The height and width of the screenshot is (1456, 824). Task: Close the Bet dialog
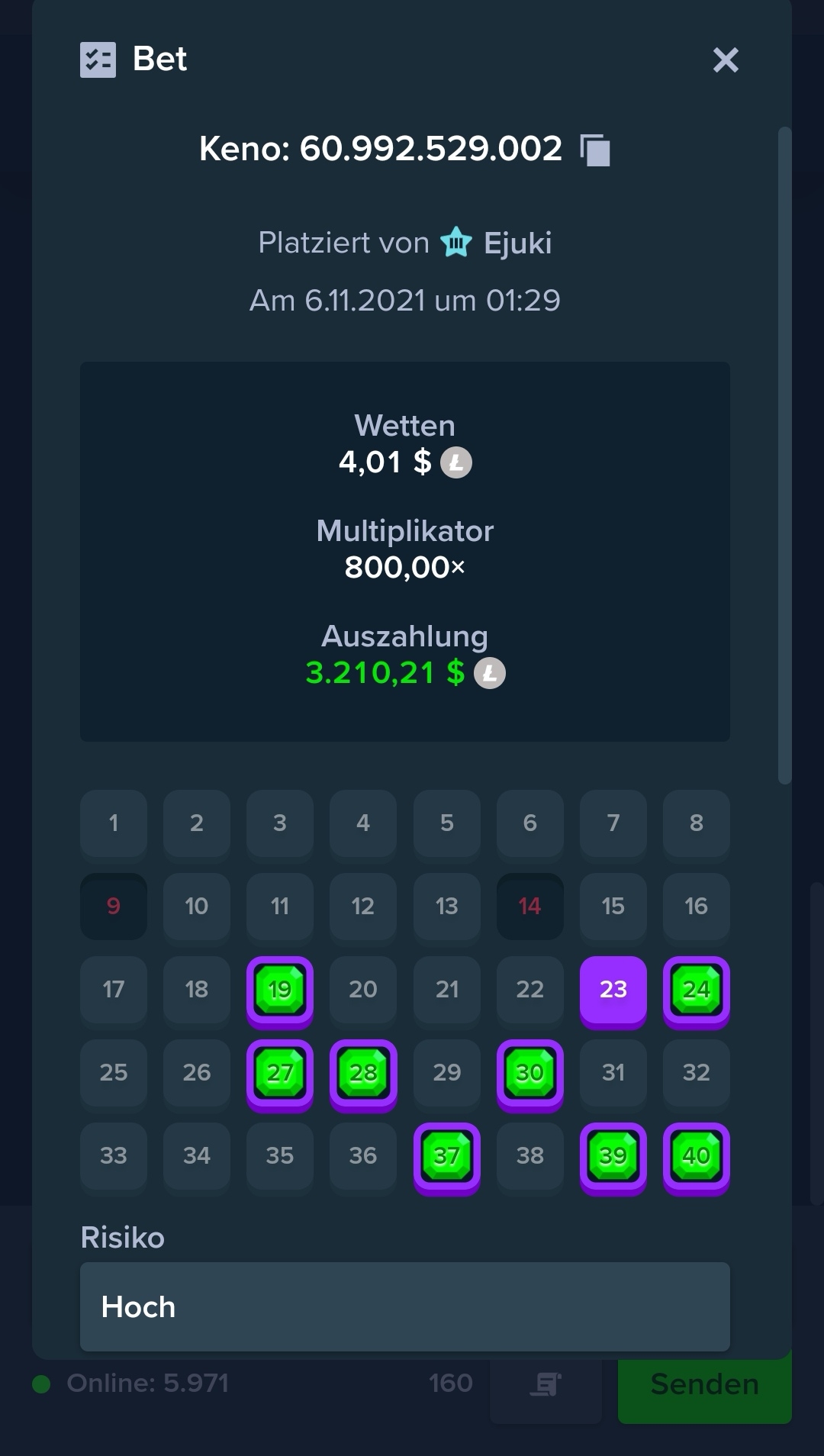[726, 60]
